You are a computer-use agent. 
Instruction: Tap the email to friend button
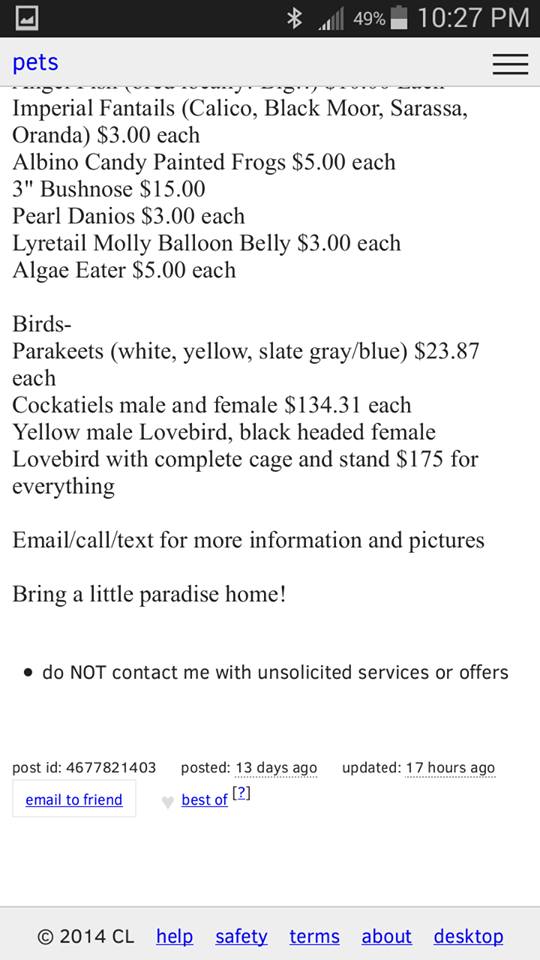point(73,798)
